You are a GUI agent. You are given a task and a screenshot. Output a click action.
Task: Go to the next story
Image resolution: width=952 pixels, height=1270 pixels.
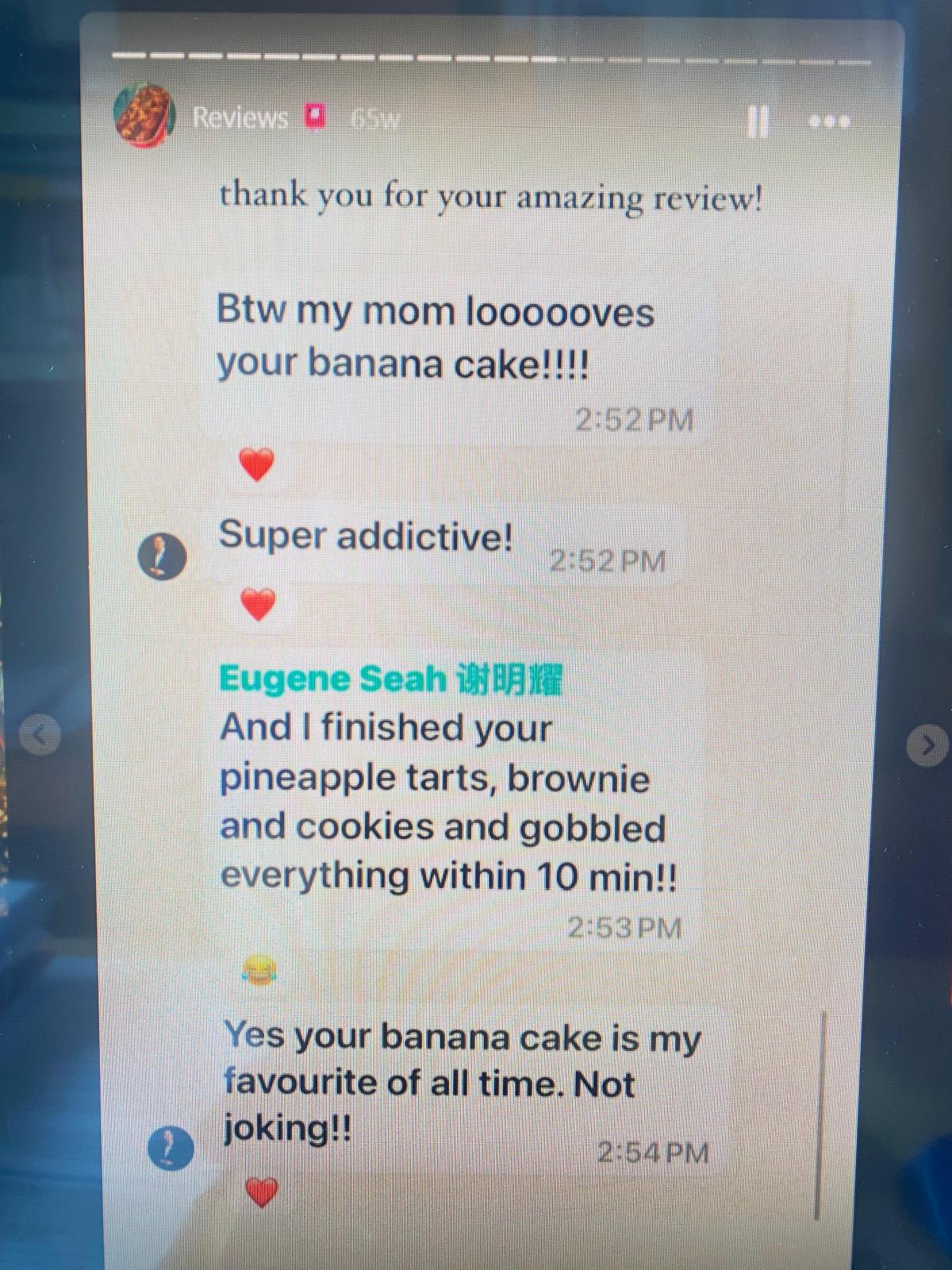(x=927, y=745)
